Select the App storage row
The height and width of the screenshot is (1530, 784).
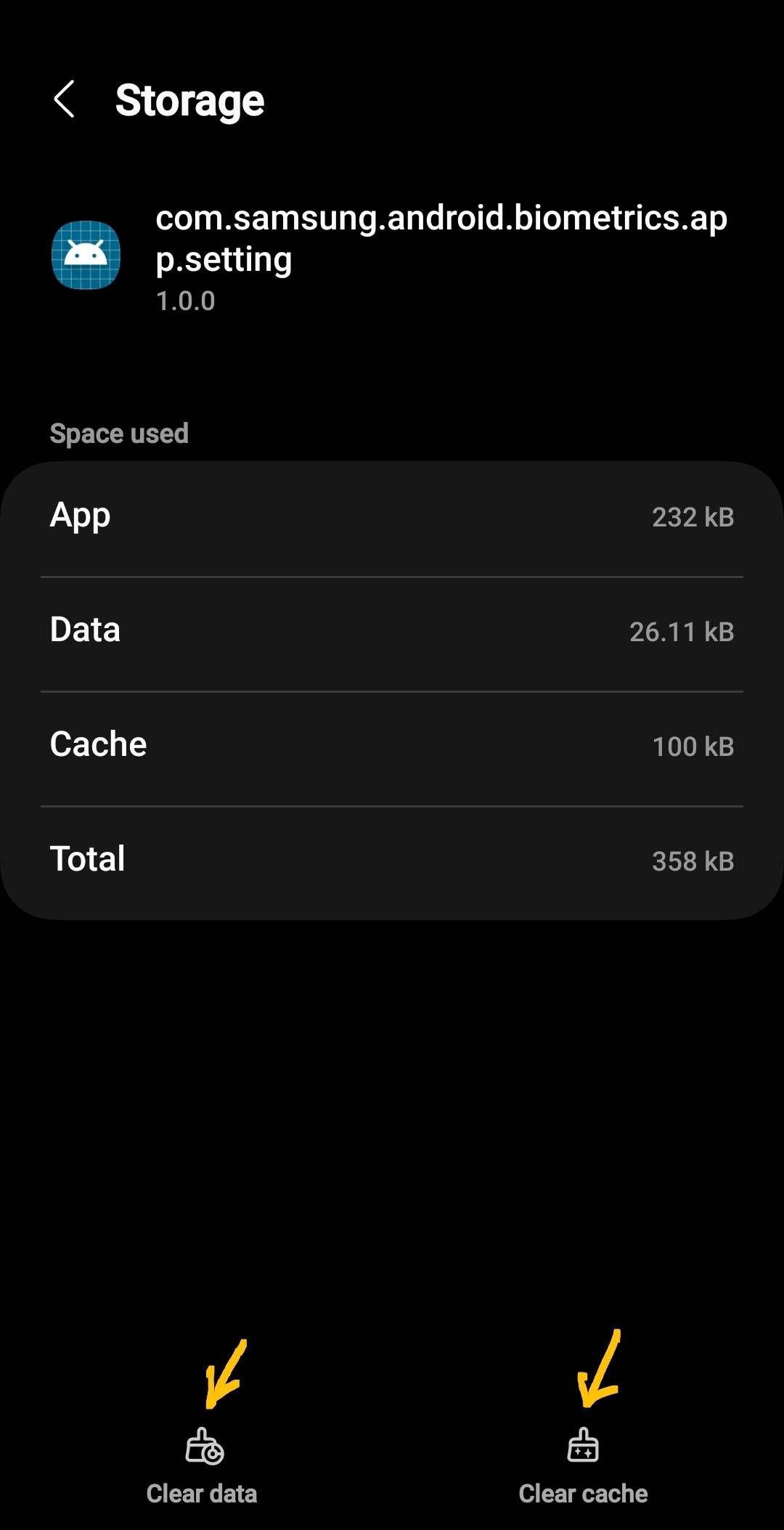point(392,516)
